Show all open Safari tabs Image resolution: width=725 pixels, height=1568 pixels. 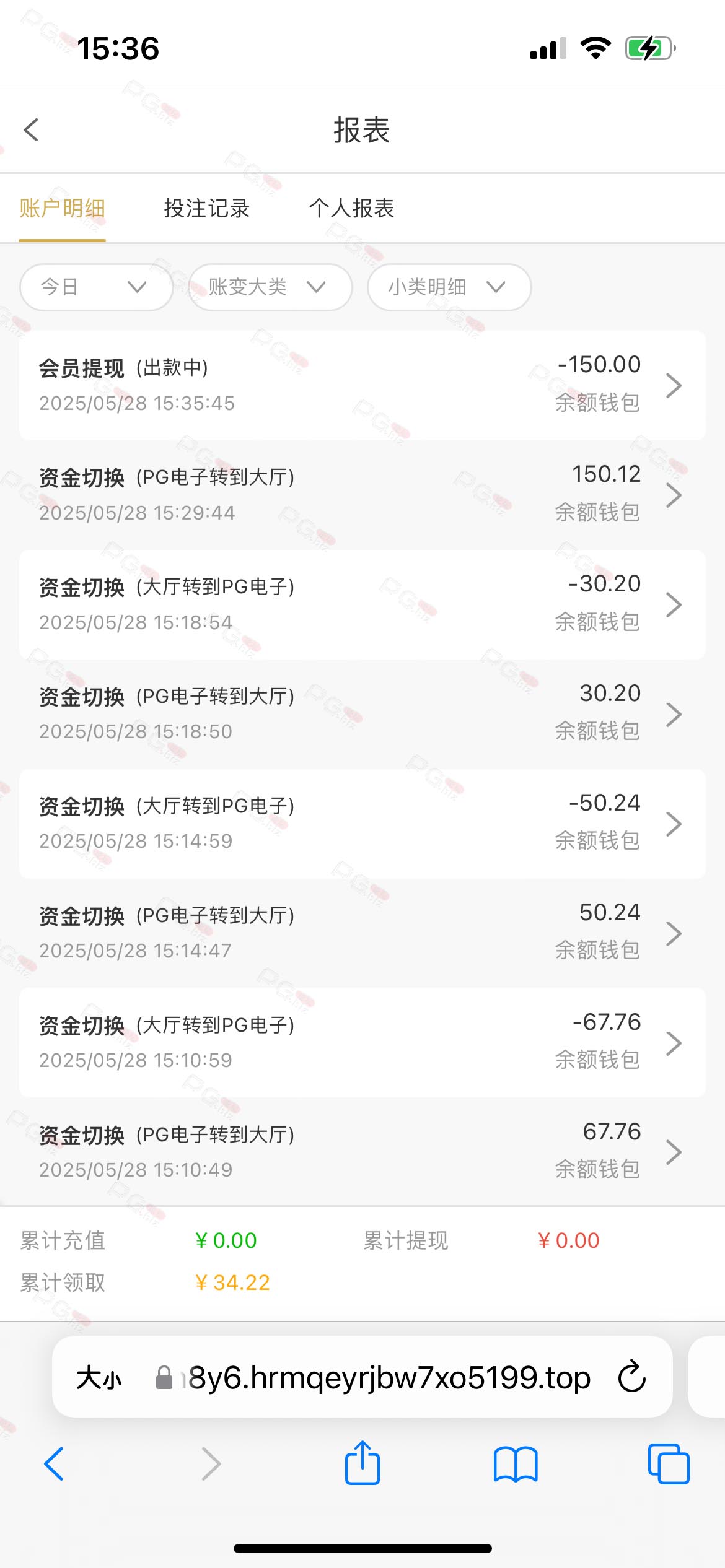[x=669, y=1464]
